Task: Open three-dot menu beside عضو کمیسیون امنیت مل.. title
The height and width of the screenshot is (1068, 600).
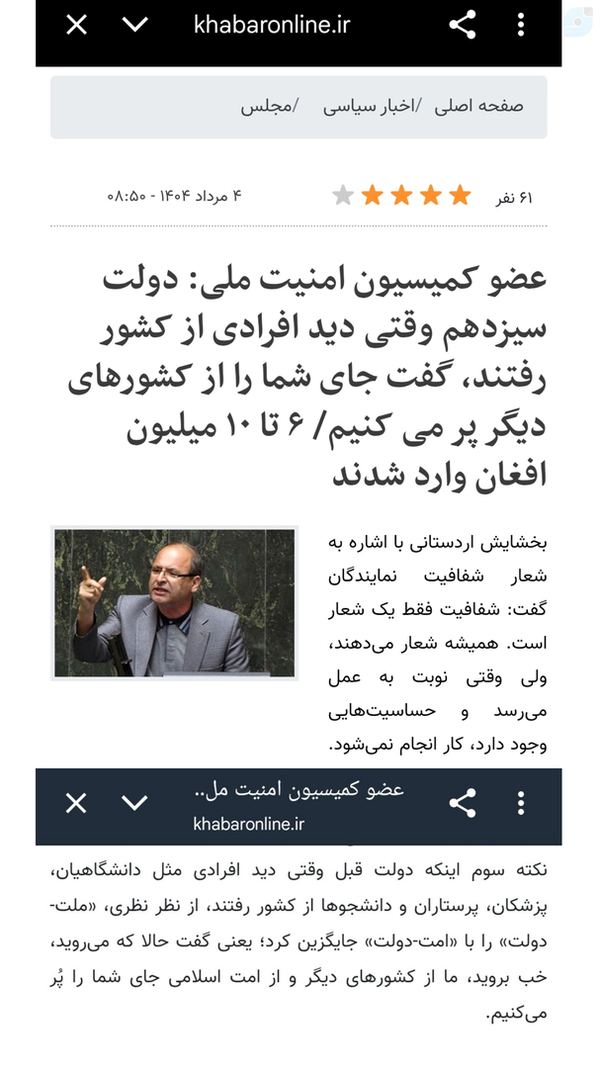Action: (x=520, y=803)
